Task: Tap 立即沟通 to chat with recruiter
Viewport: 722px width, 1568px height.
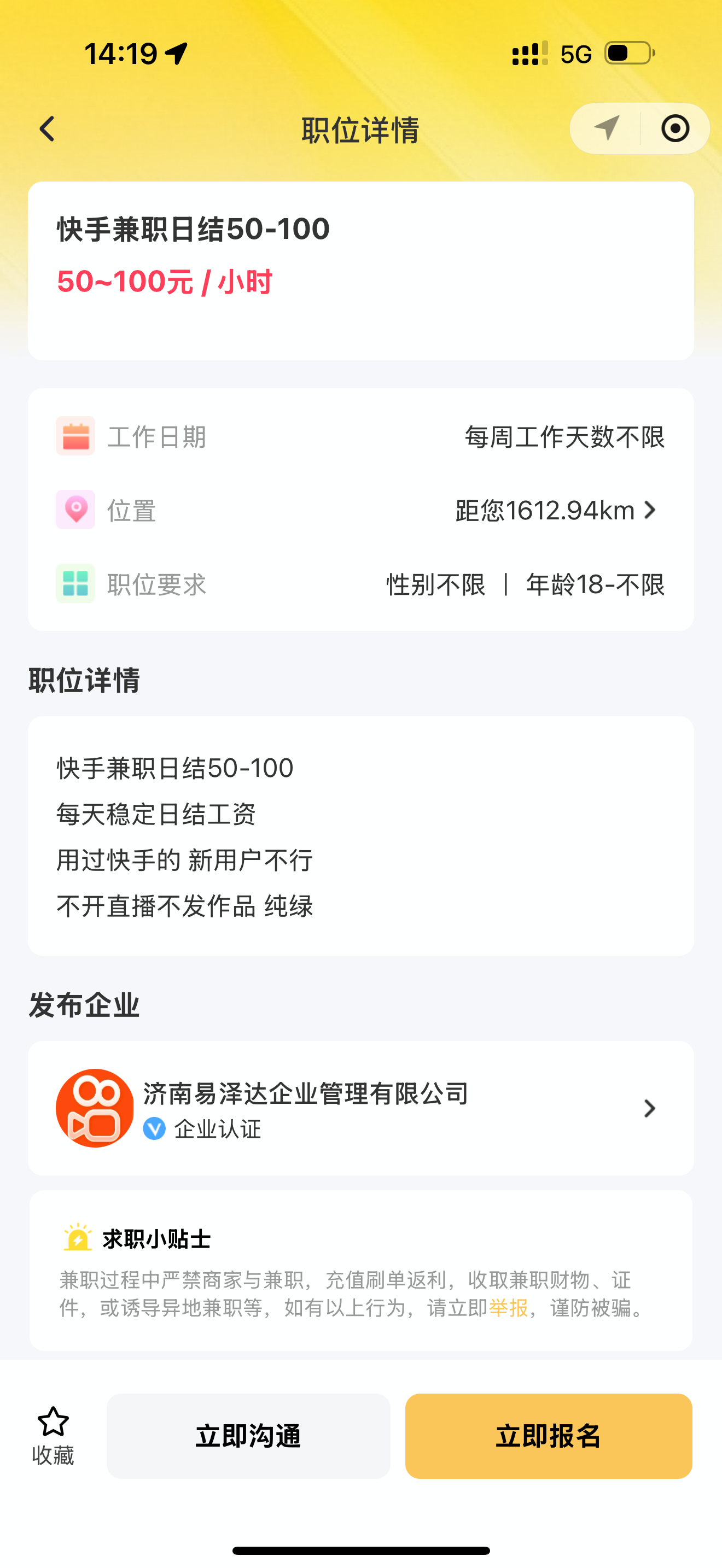Action: click(x=248, y=1436)
